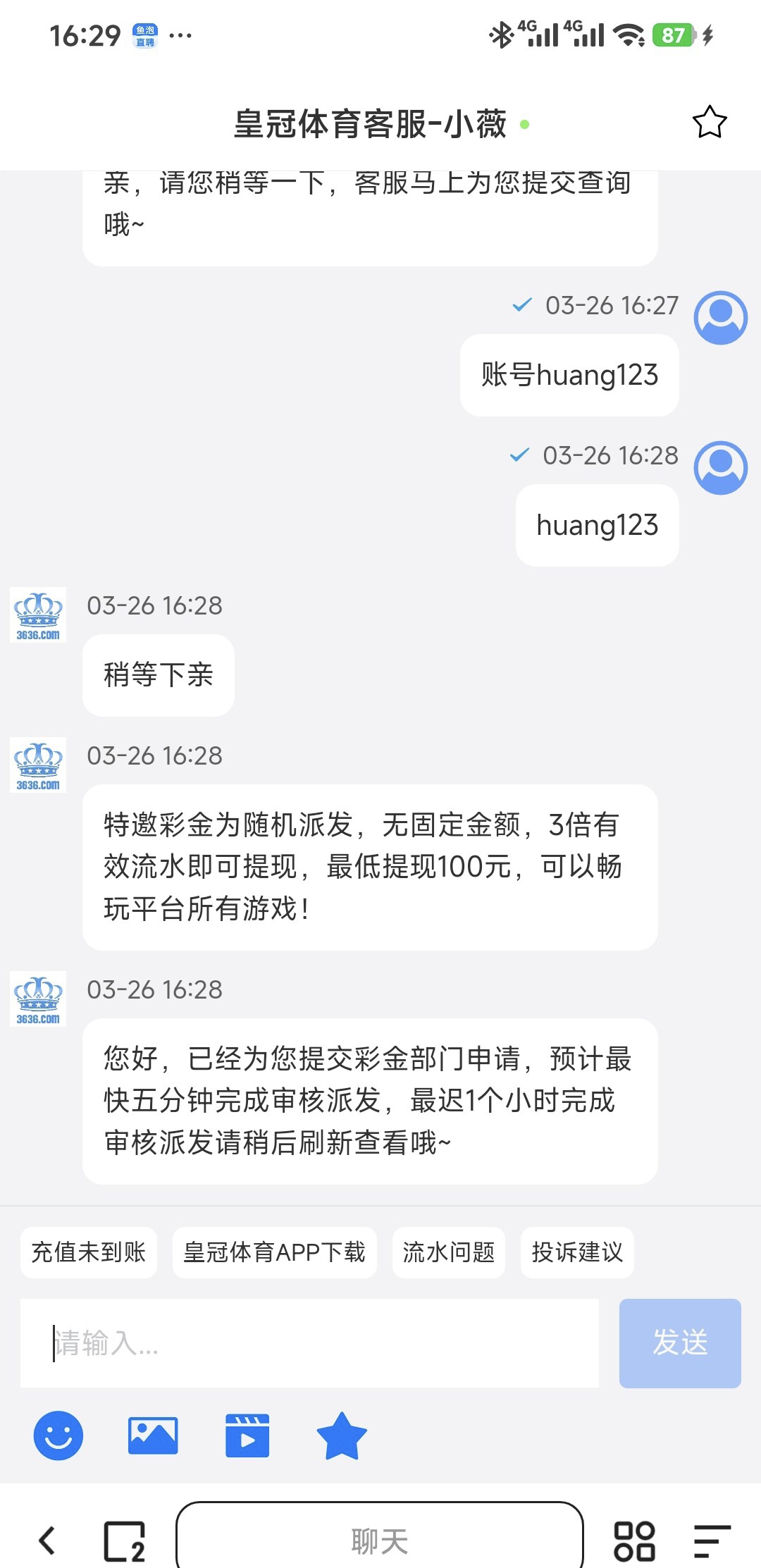761x1568 pixels.
Task: Attach an image via the picture icon
Action: 153,1436
